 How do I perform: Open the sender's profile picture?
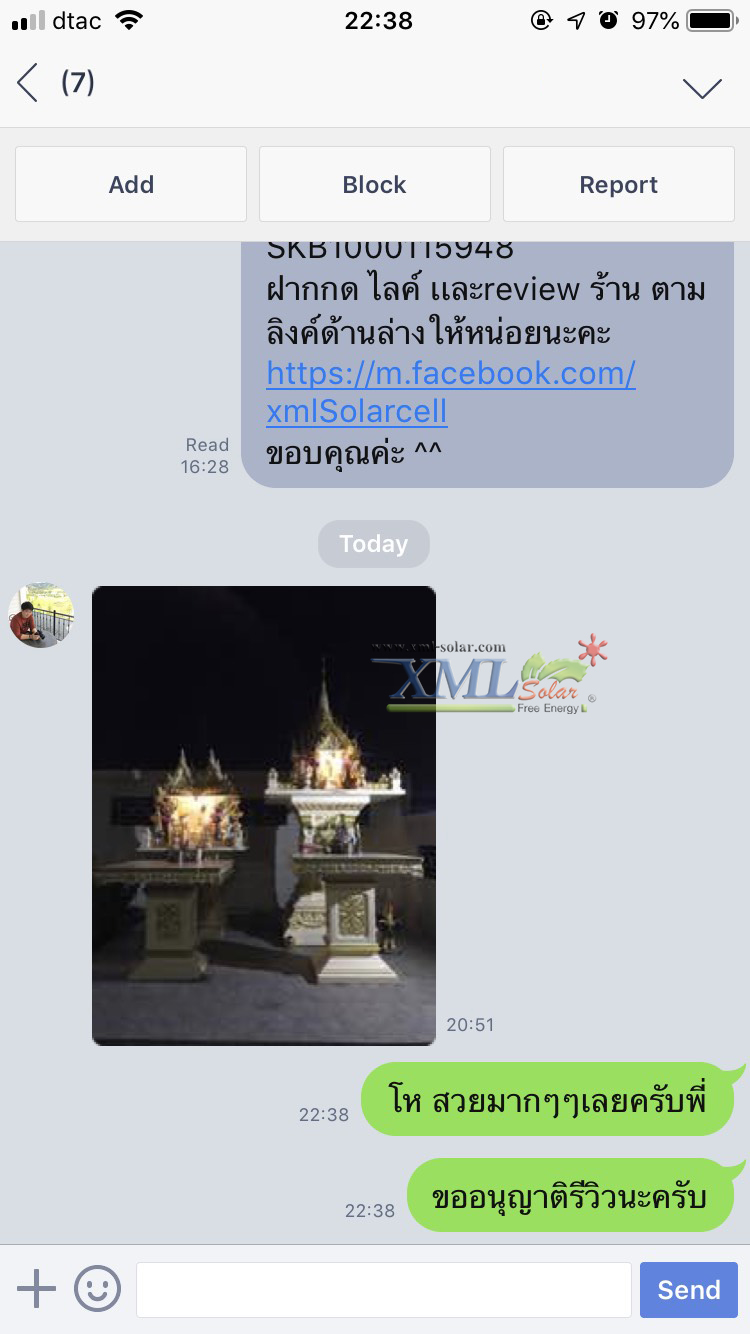click(x=40, y=614)
